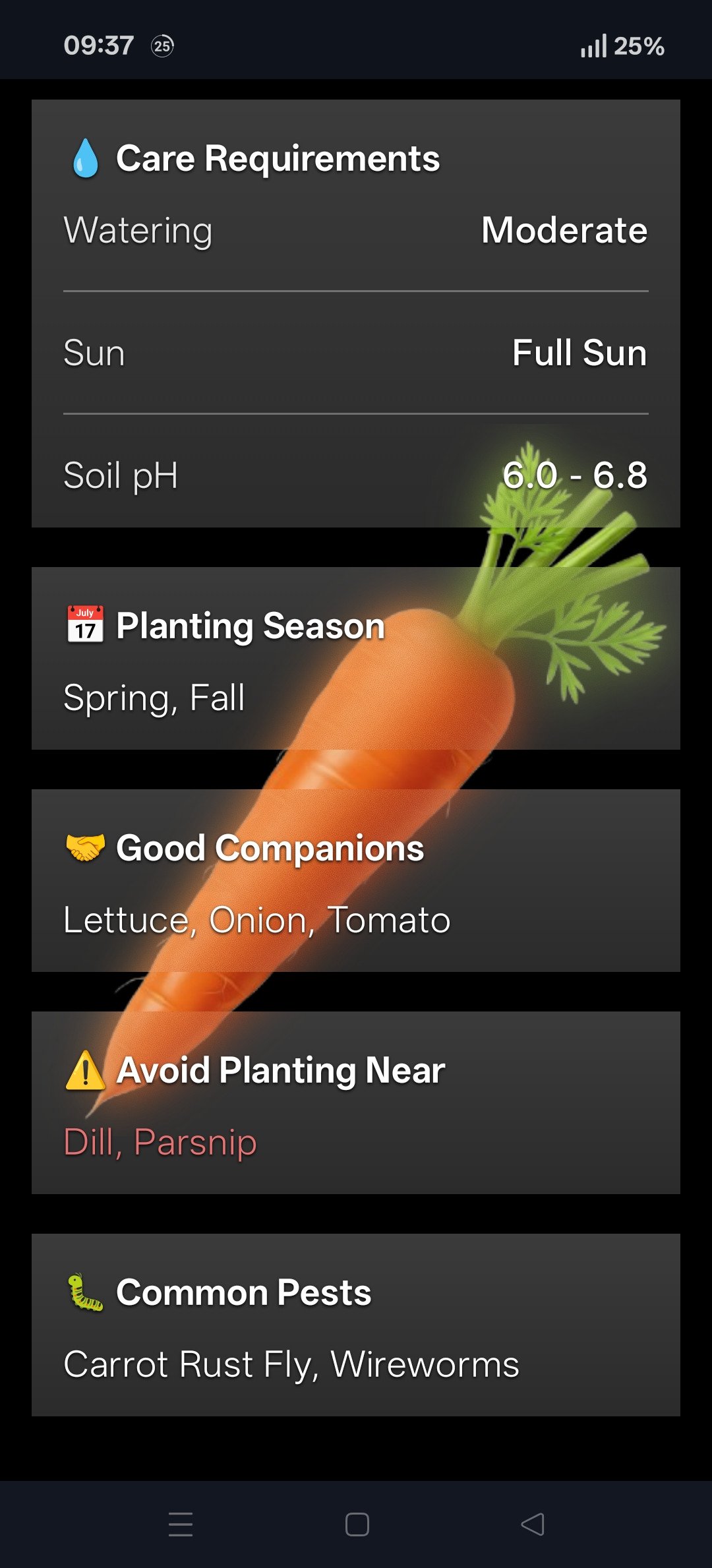712x1568 pixels.
Task: Tap the Care Requirements header
Action: click(x=277, y=158)
